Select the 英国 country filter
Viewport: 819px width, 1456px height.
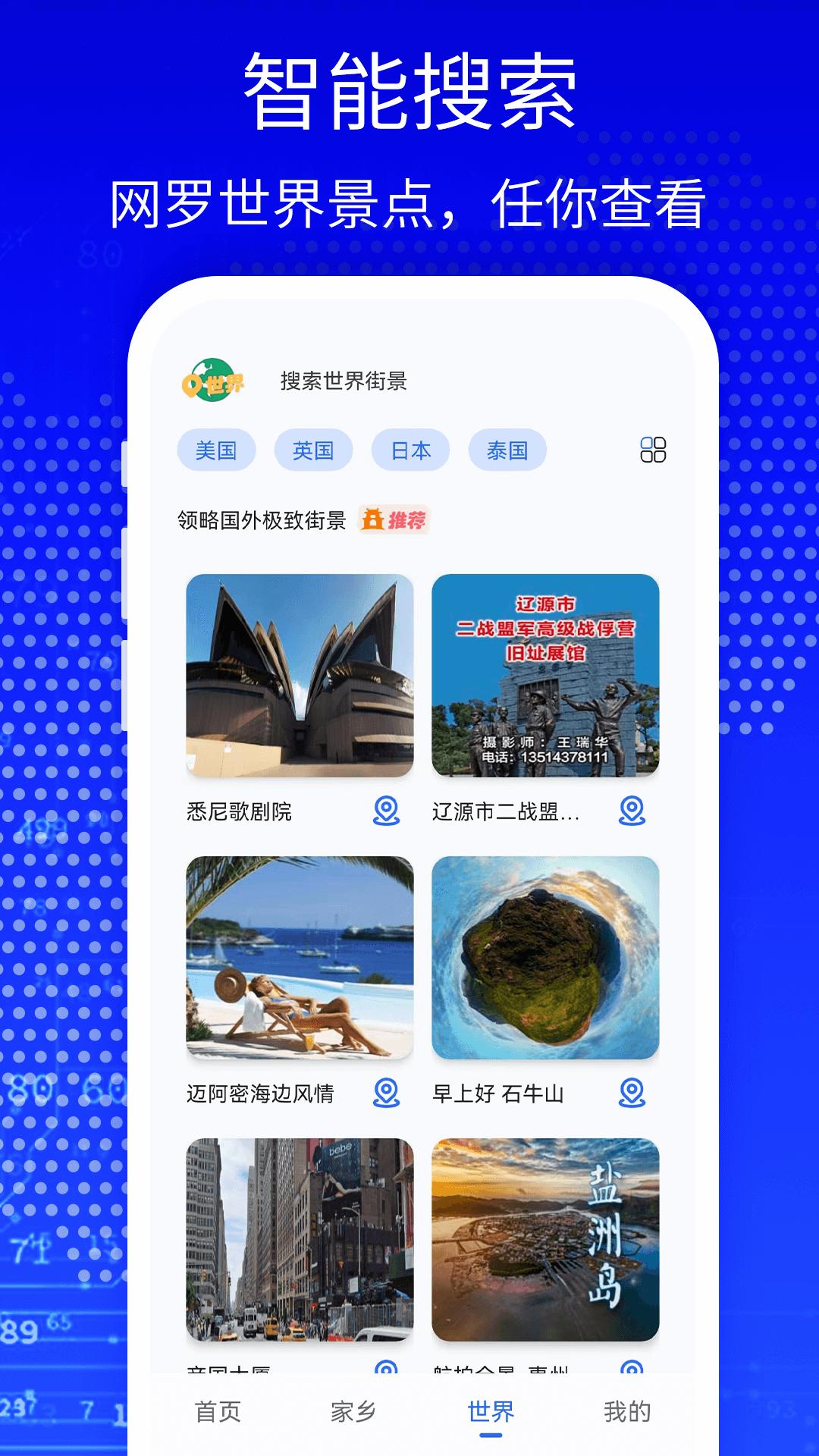pyautogui.click(x=313, y=450)
